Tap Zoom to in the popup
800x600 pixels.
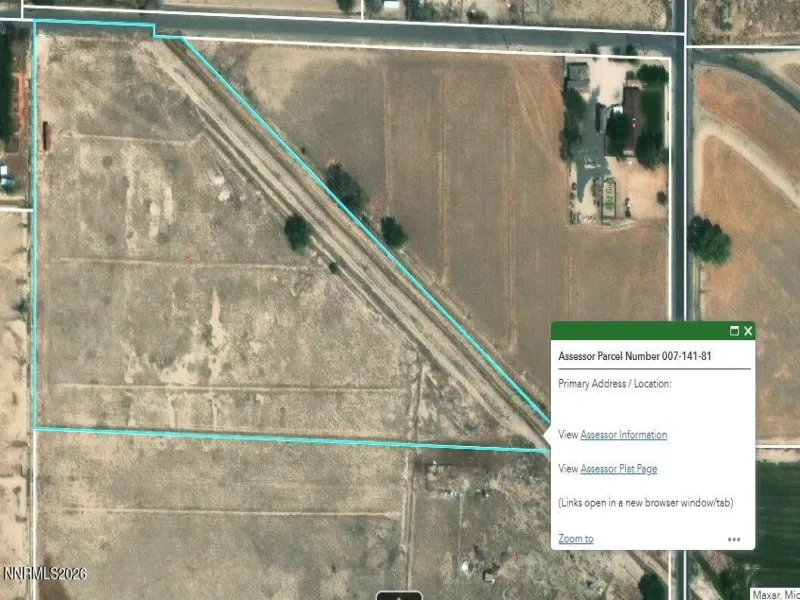(x=575, y=539)
